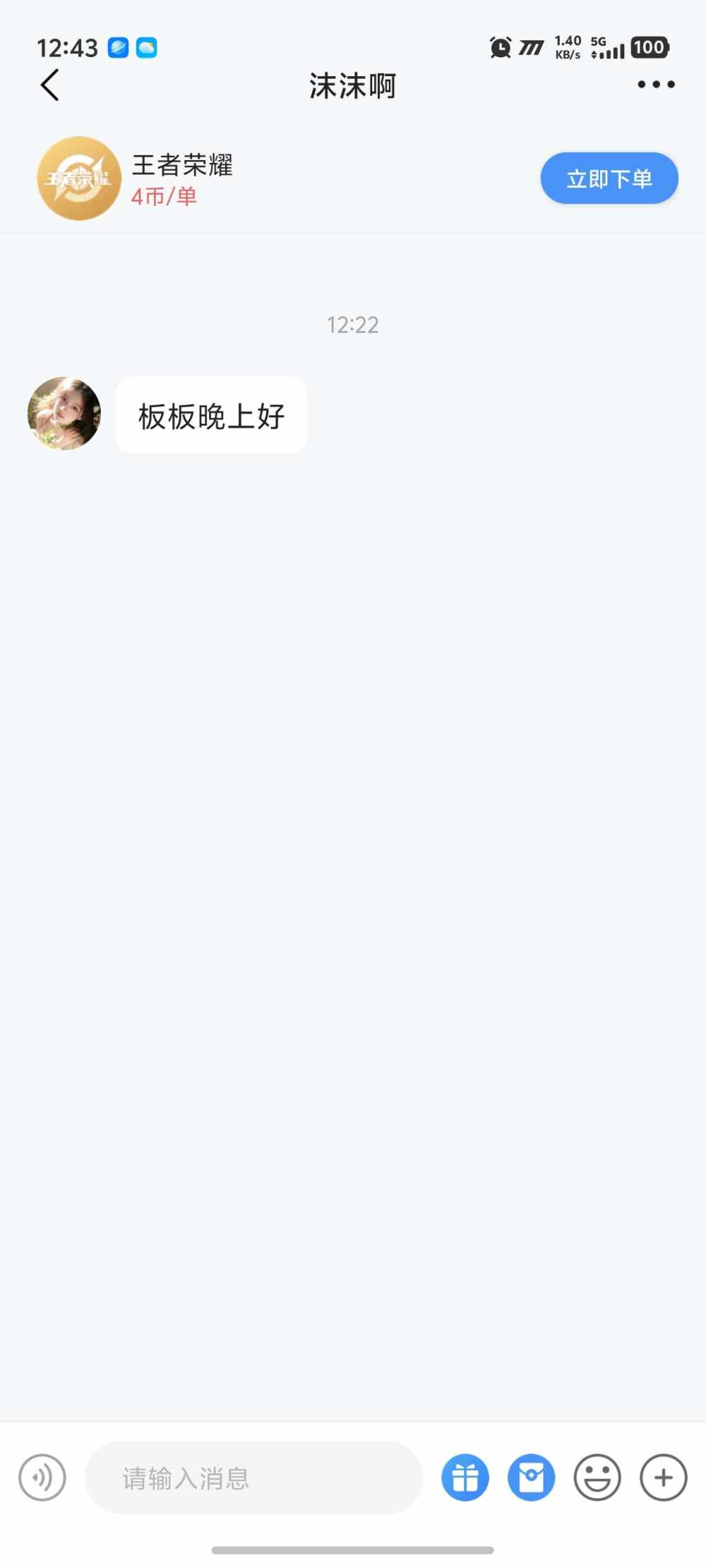706x1568 pixels.
Task: Open the emoji picker
Action: 597,1477
